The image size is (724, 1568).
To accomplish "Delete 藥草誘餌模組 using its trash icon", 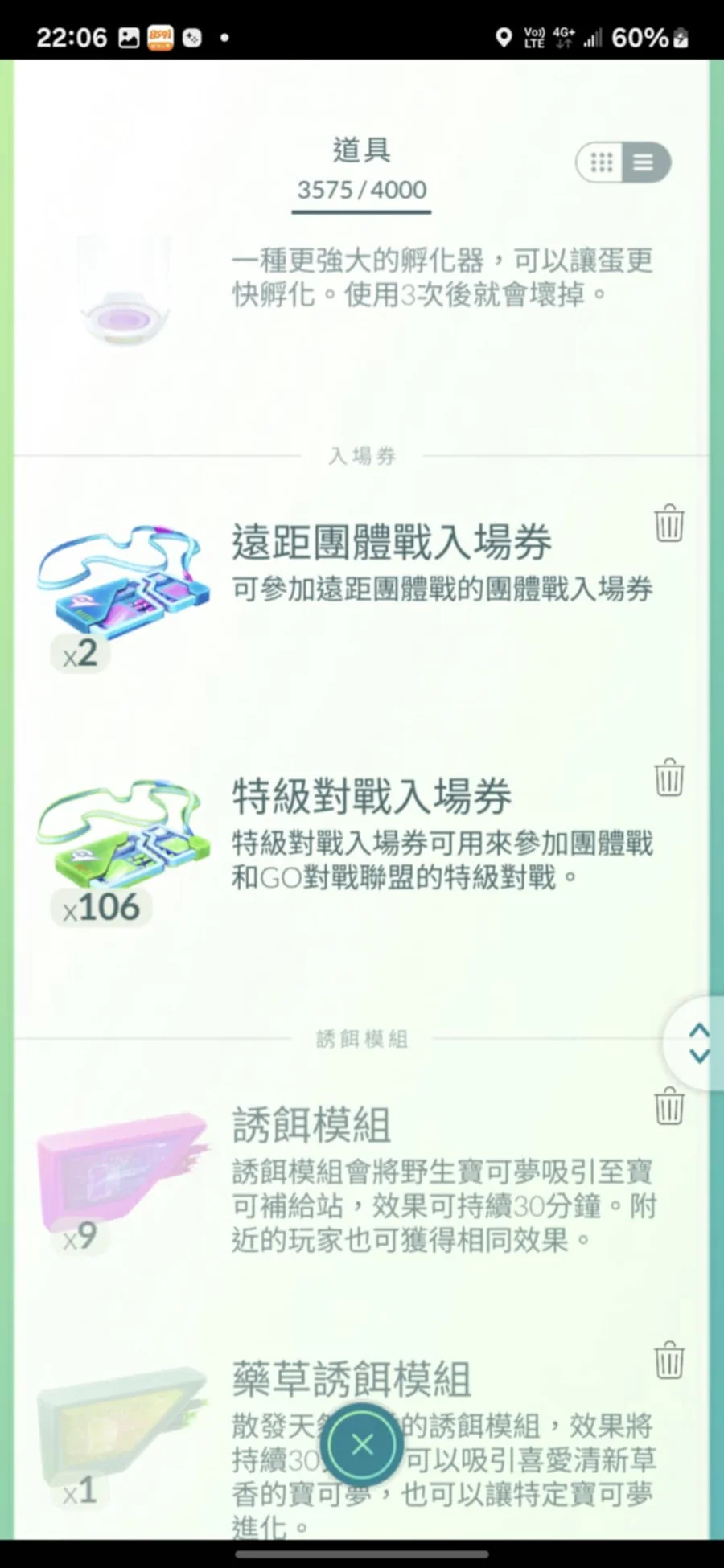I will click(669, 1360).
